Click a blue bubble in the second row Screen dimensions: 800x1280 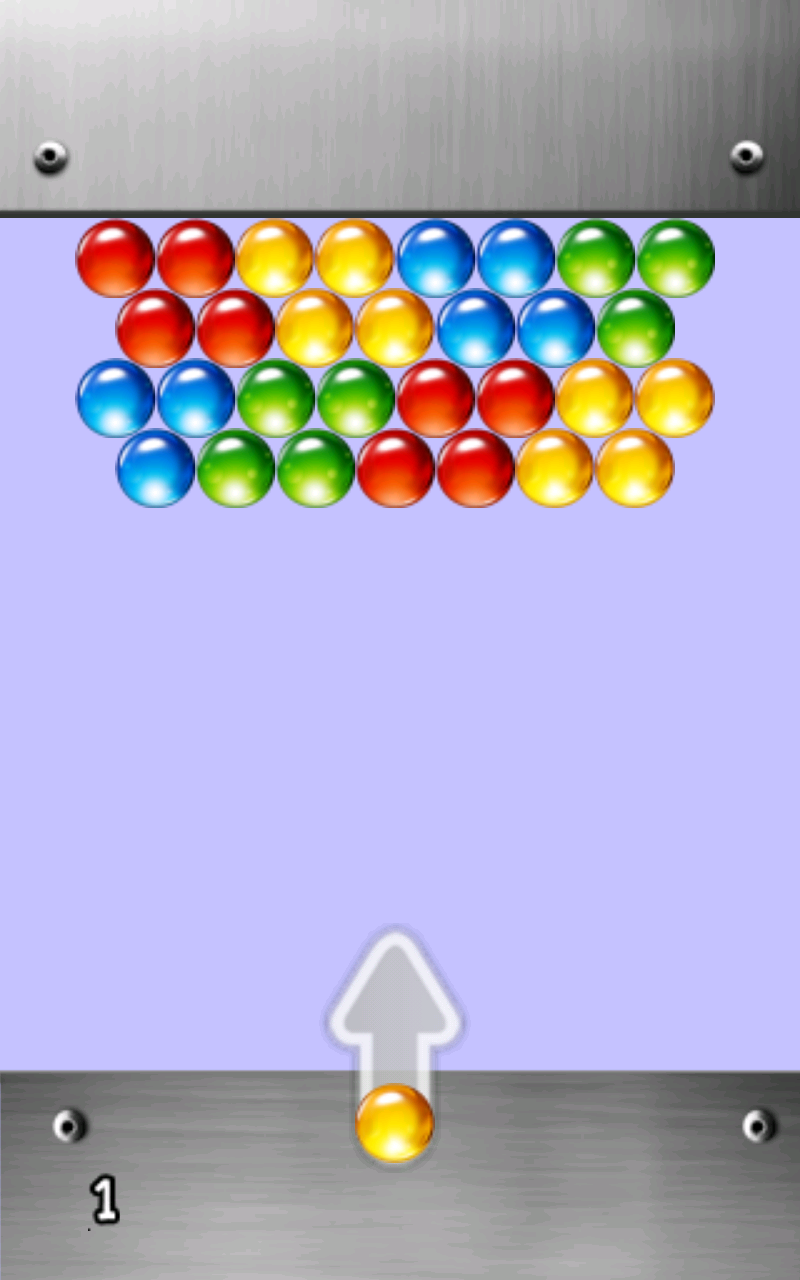click(475, 328)
